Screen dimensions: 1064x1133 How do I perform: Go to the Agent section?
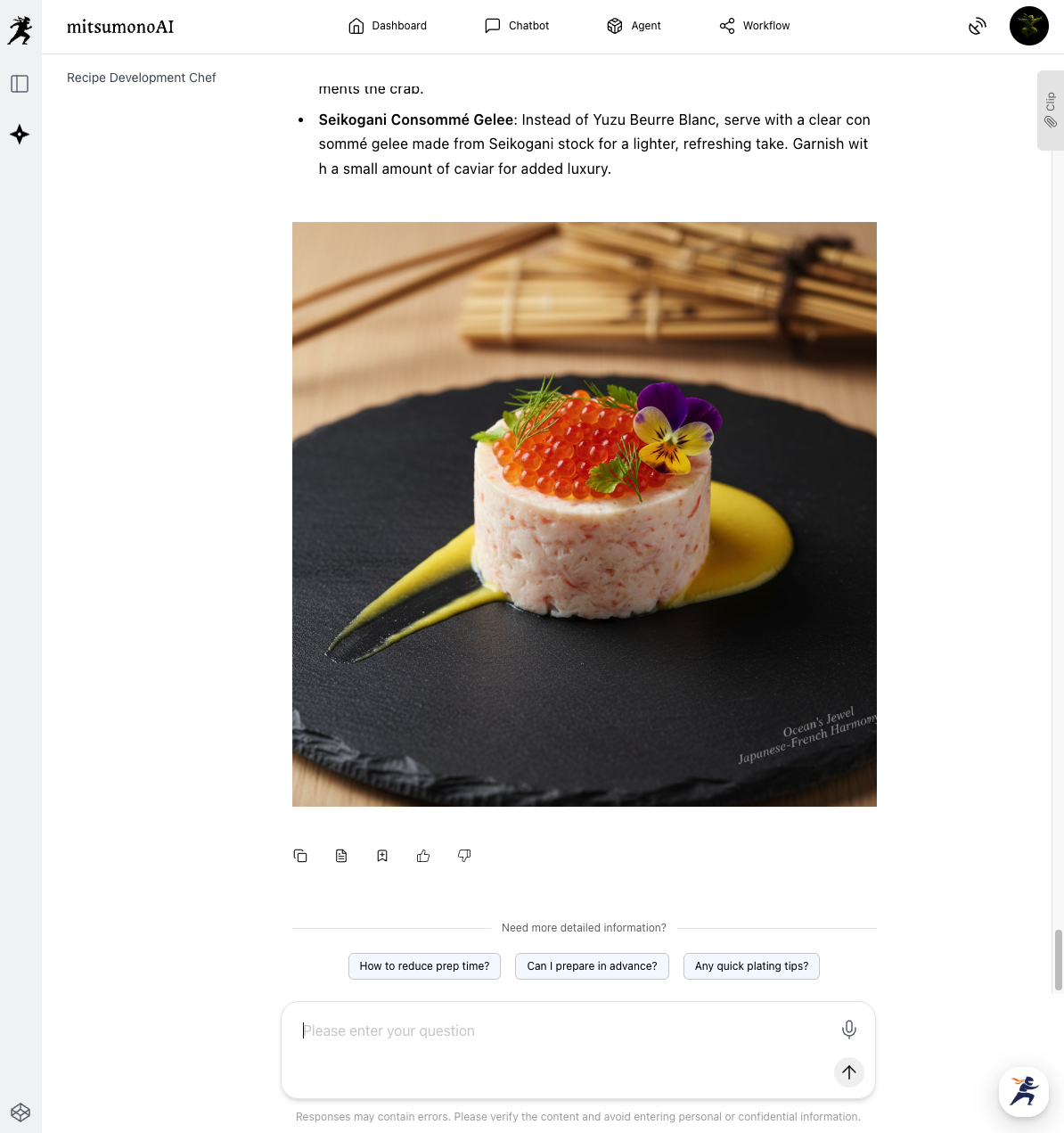click(x=634, y=26)
